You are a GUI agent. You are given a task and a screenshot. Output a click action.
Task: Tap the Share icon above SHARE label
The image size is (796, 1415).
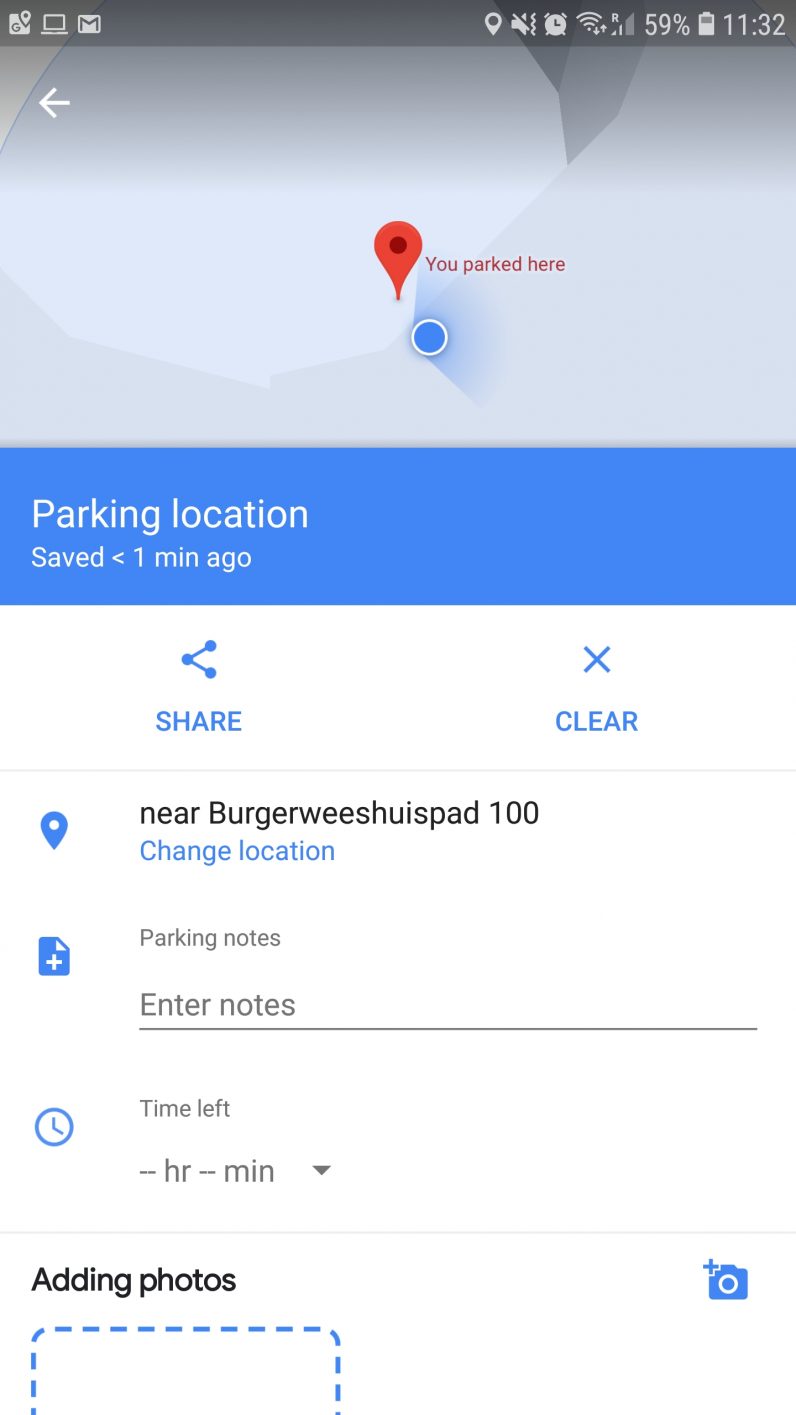click(x=197, y=659)
